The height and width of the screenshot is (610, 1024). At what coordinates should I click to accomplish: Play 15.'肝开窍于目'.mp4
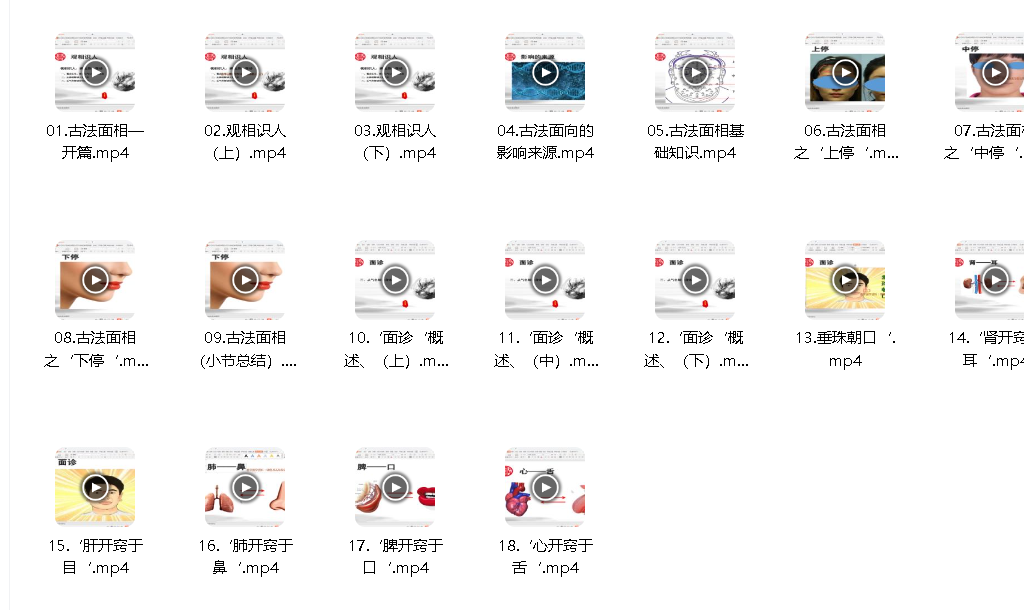click(95, 487)
